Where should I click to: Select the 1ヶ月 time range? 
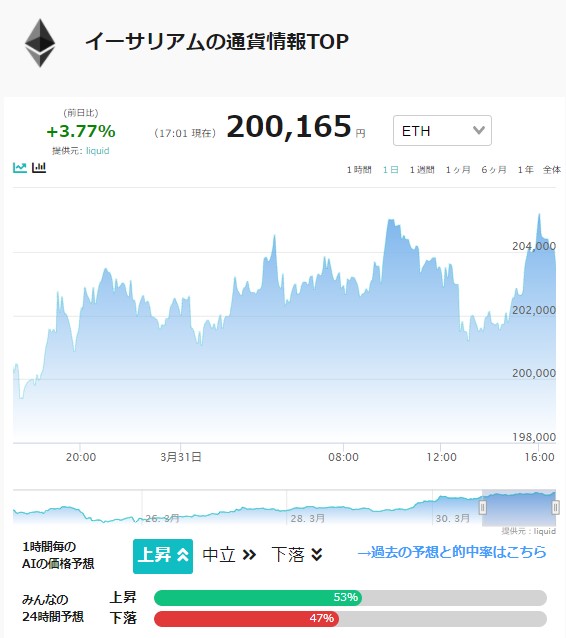point(458,170)
